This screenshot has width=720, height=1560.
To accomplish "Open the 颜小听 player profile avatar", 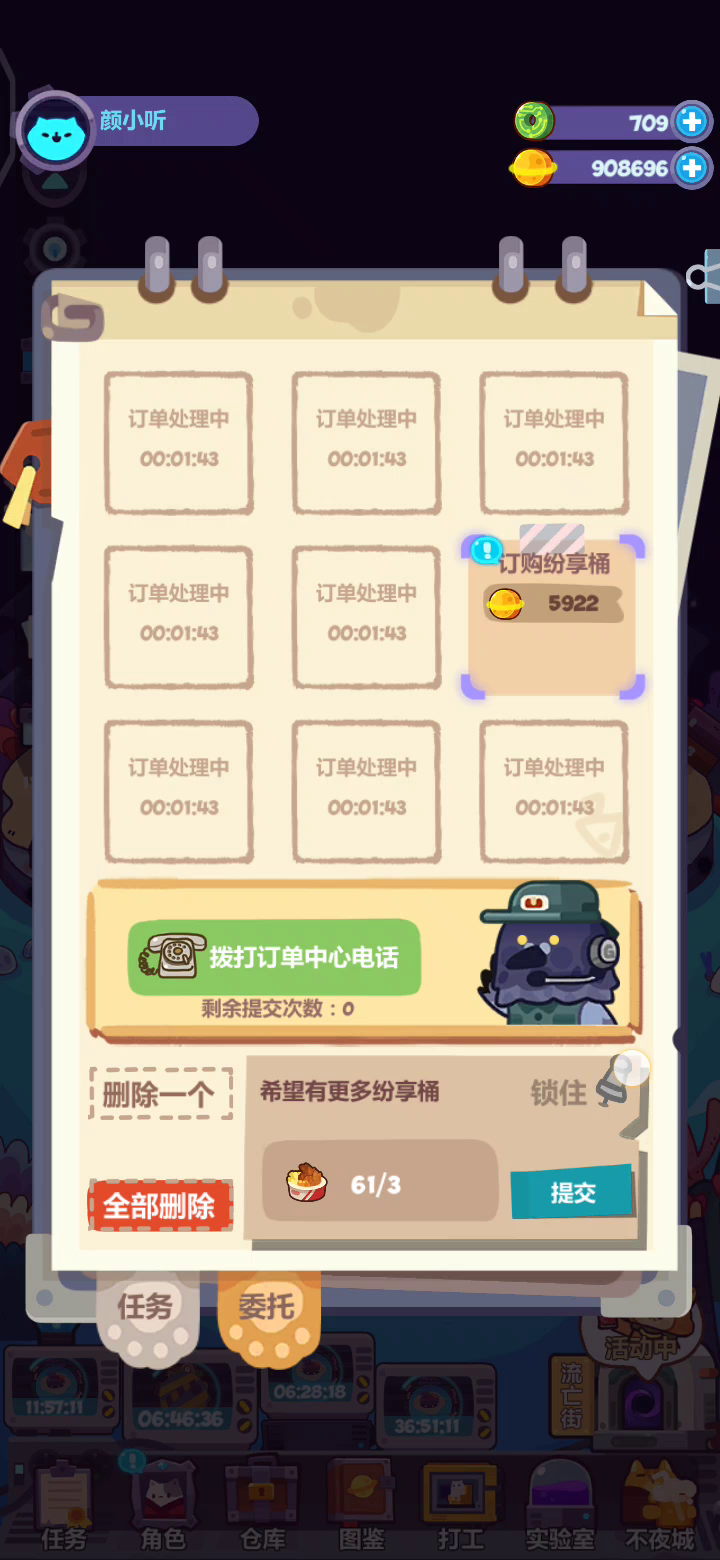I will 57,130.
